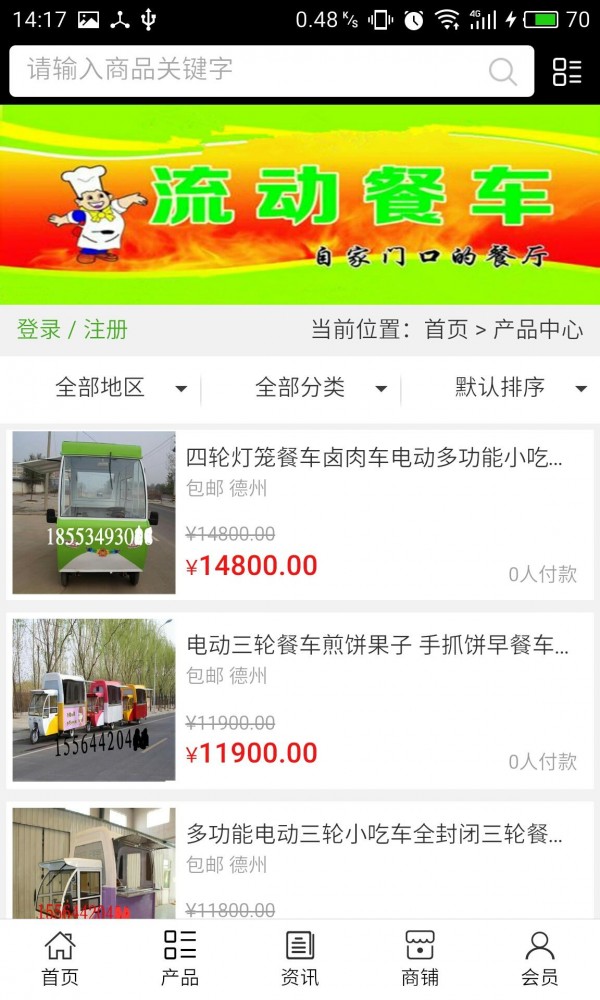The width and height of the screenshot is (600, 1000).
Task: Expand the 全部地区 region dropdown
Action: point(120,388)
